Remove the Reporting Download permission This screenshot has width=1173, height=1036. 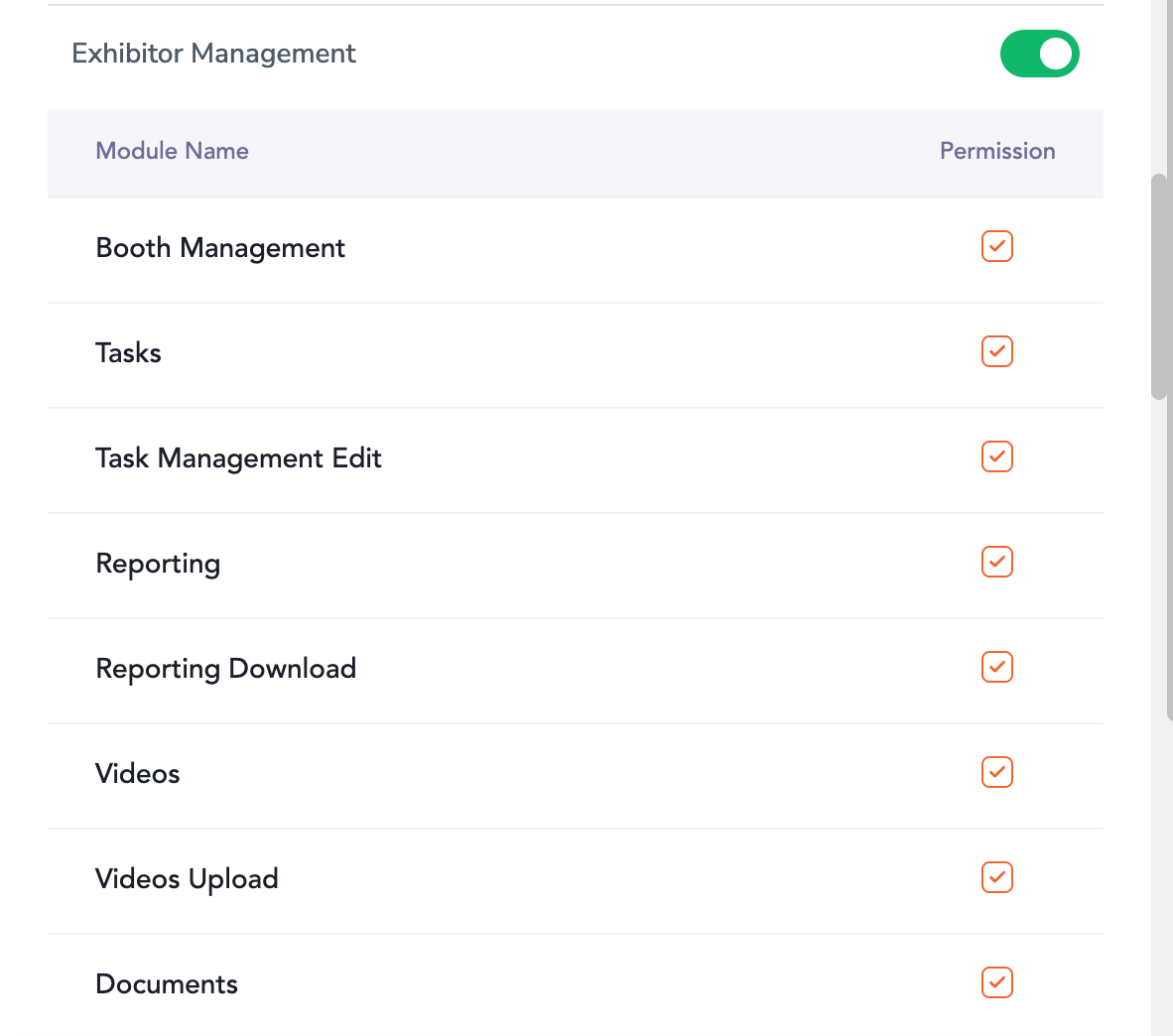tap(996, 667)
